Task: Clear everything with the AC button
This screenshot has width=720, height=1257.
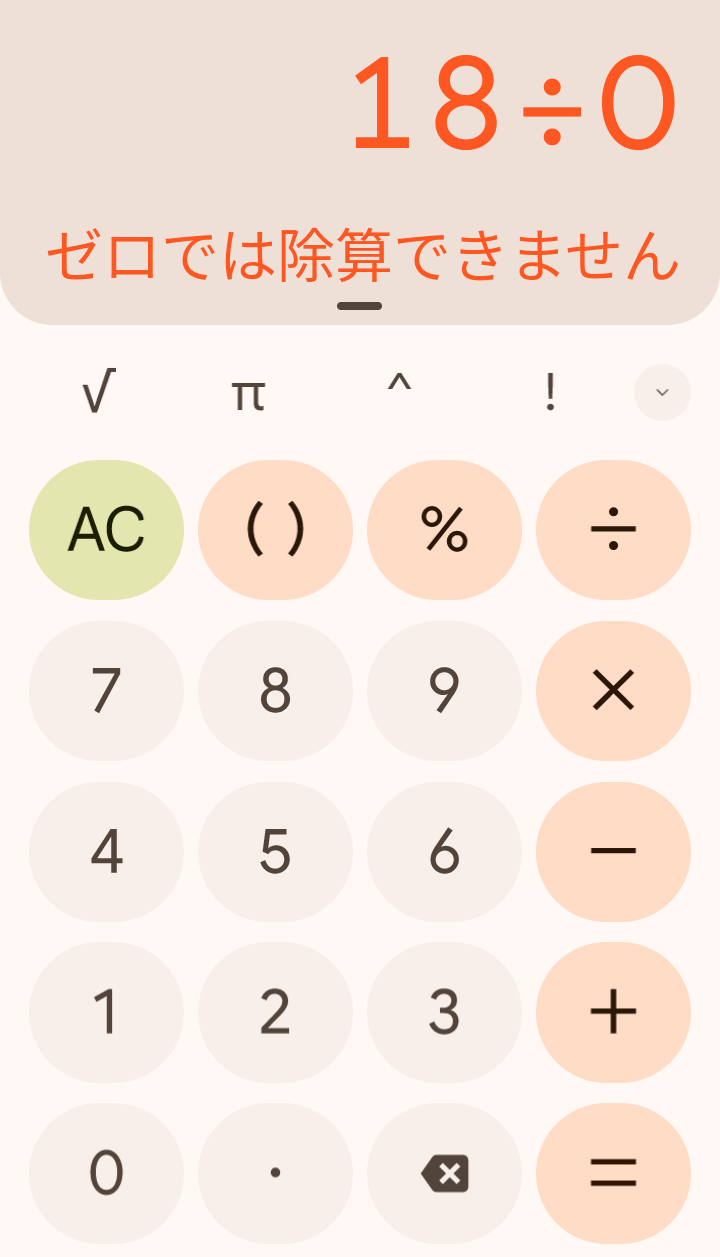Action: [106, 530]
